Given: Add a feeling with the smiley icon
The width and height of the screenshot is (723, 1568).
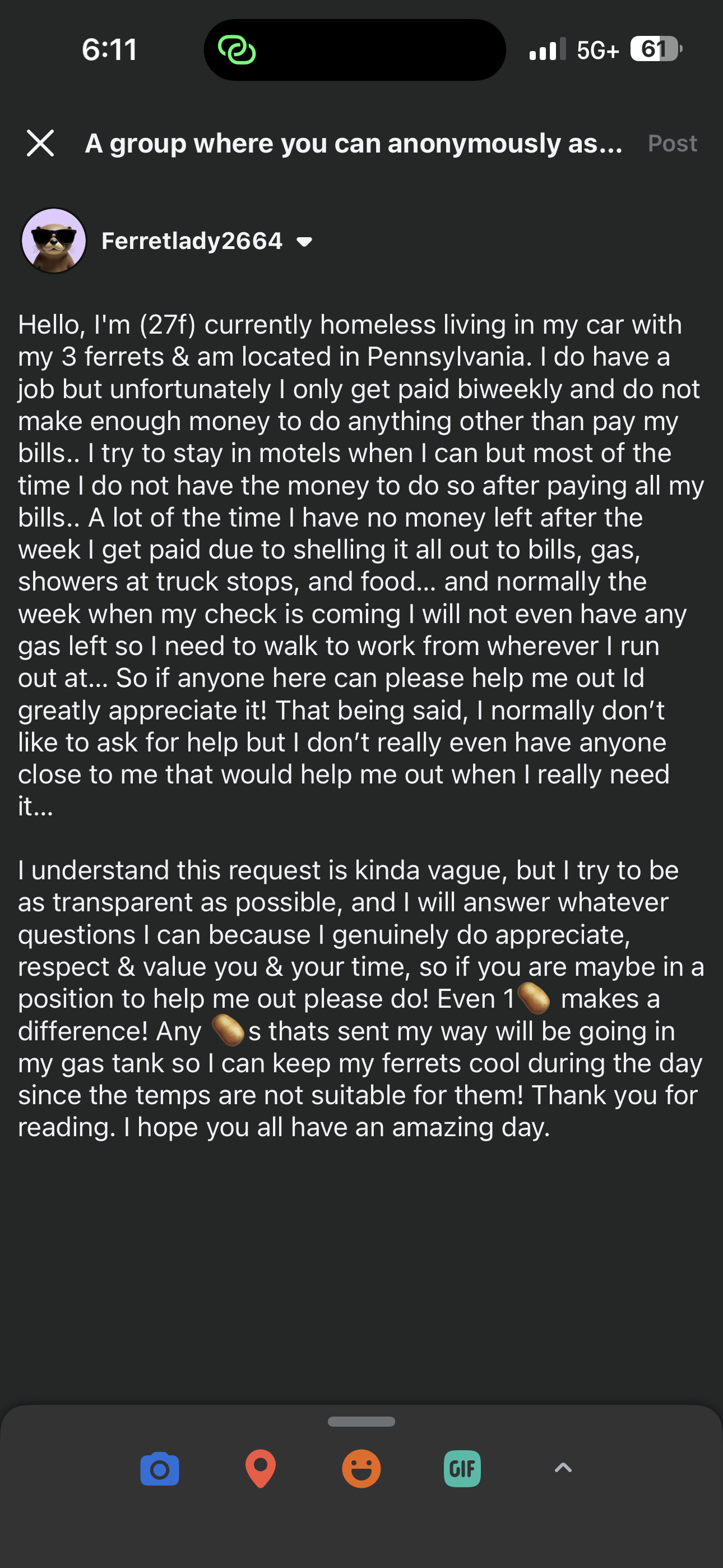Looking at the screenshot, I should pos(361,1469).
